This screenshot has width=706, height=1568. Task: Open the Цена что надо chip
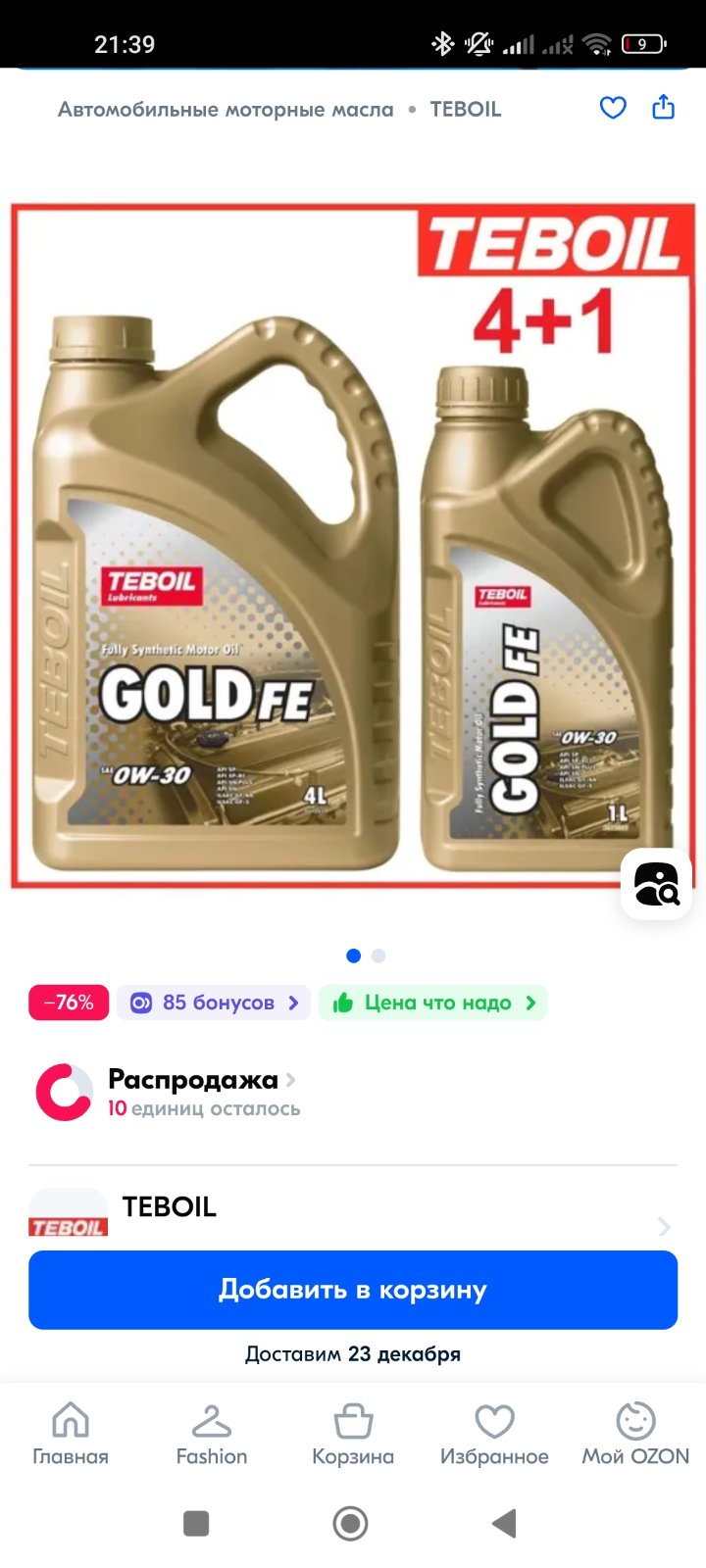432,1003
